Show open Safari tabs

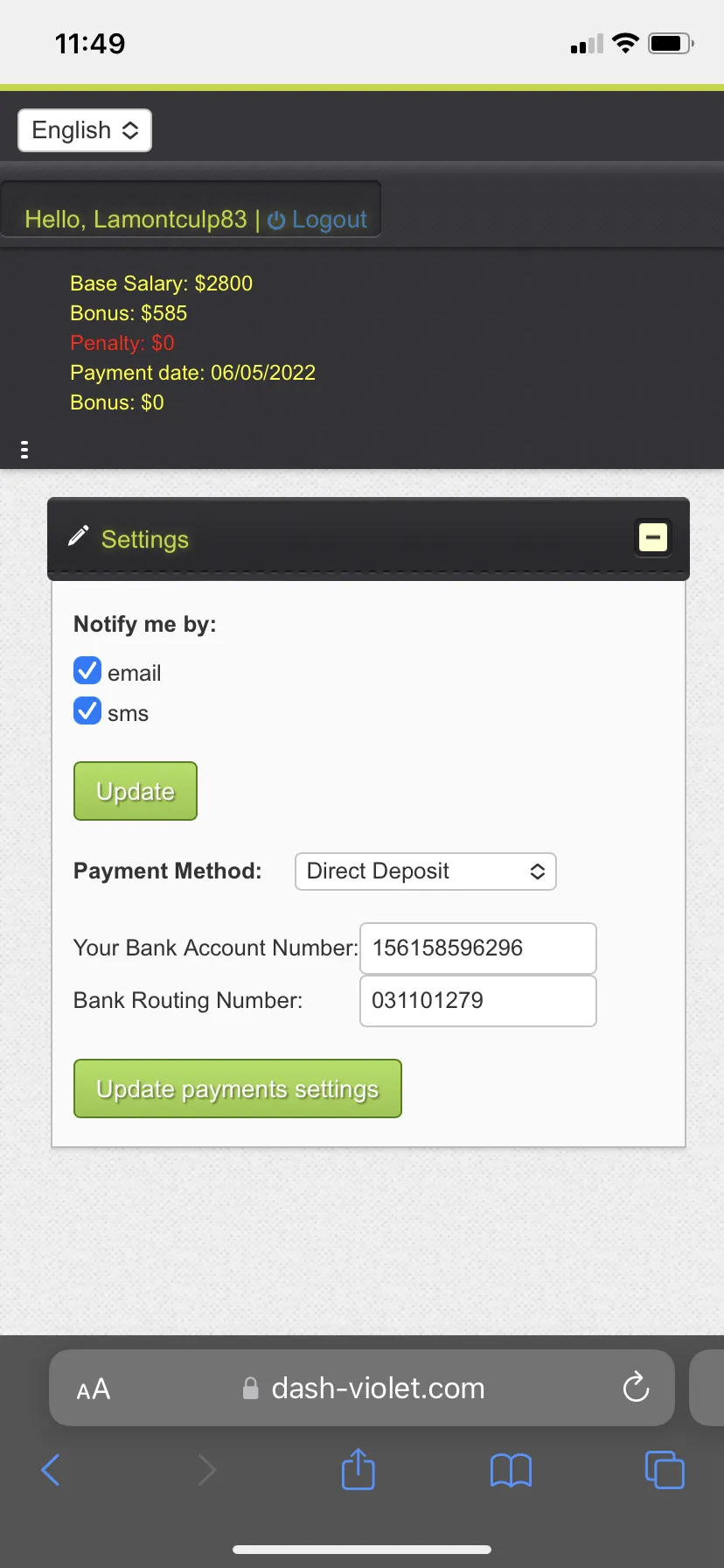tap(665, 1470)
